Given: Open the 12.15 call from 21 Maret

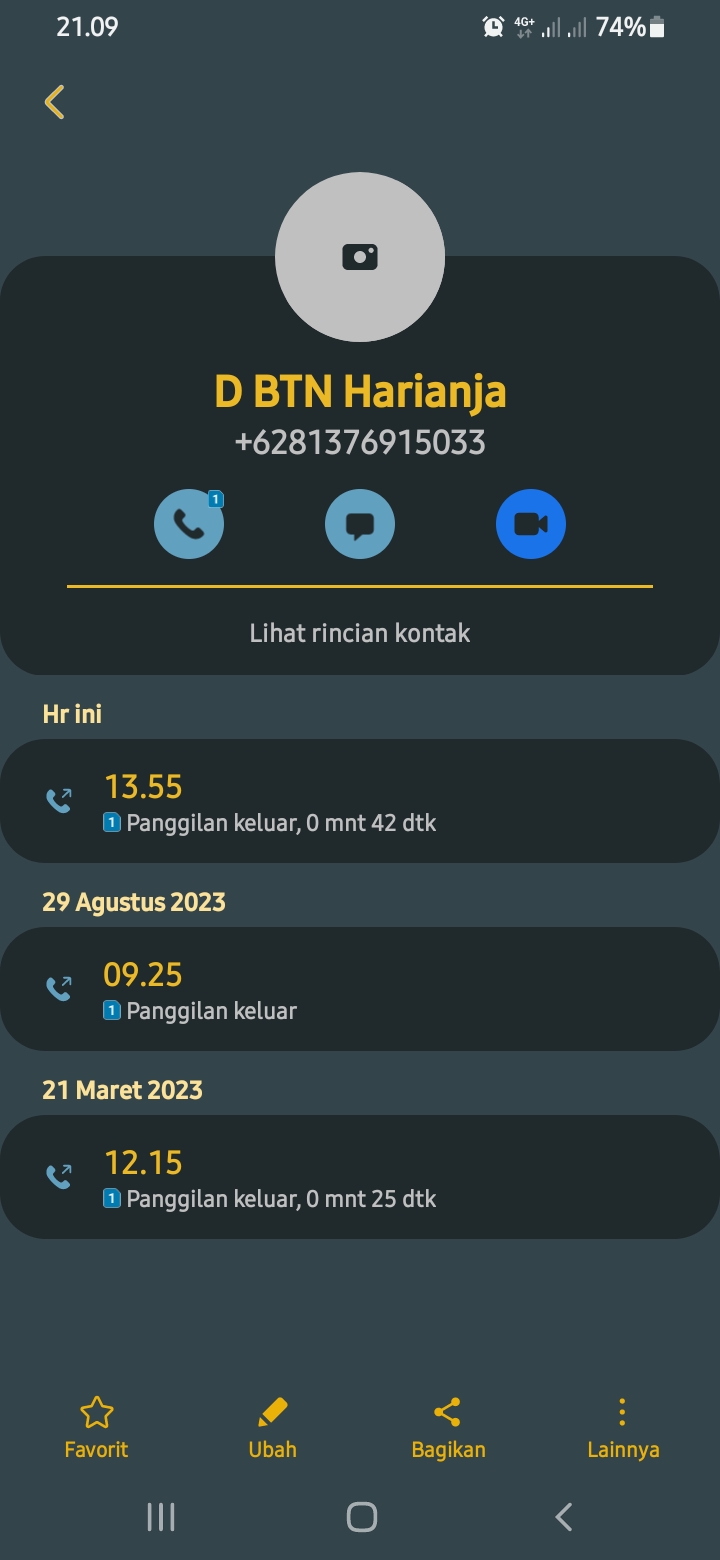Looking at the screenshot, I should point(360,1177).
